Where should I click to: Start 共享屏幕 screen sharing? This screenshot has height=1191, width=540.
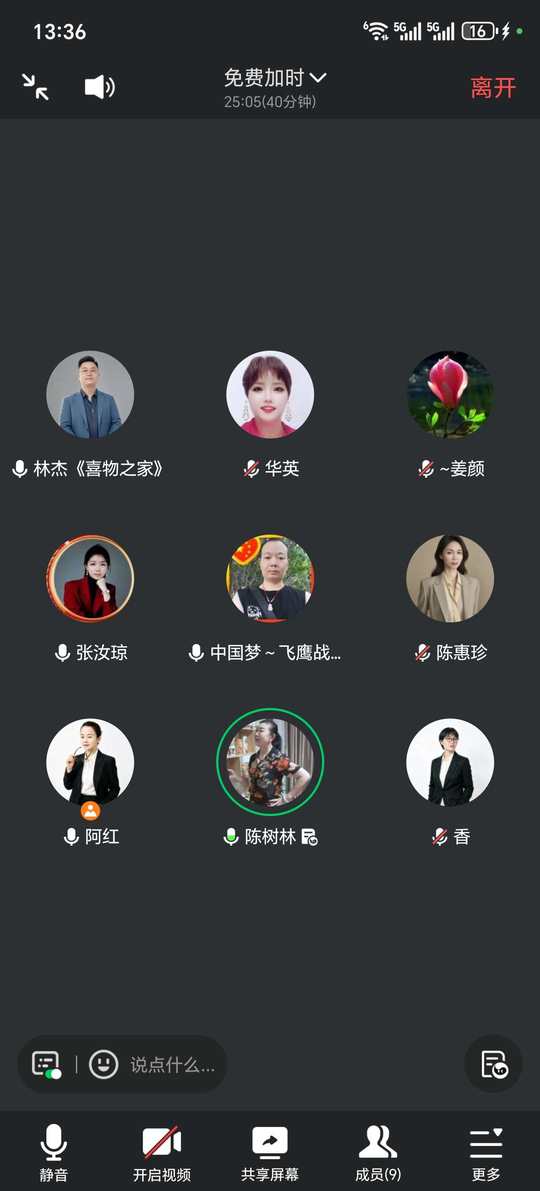270,1152
